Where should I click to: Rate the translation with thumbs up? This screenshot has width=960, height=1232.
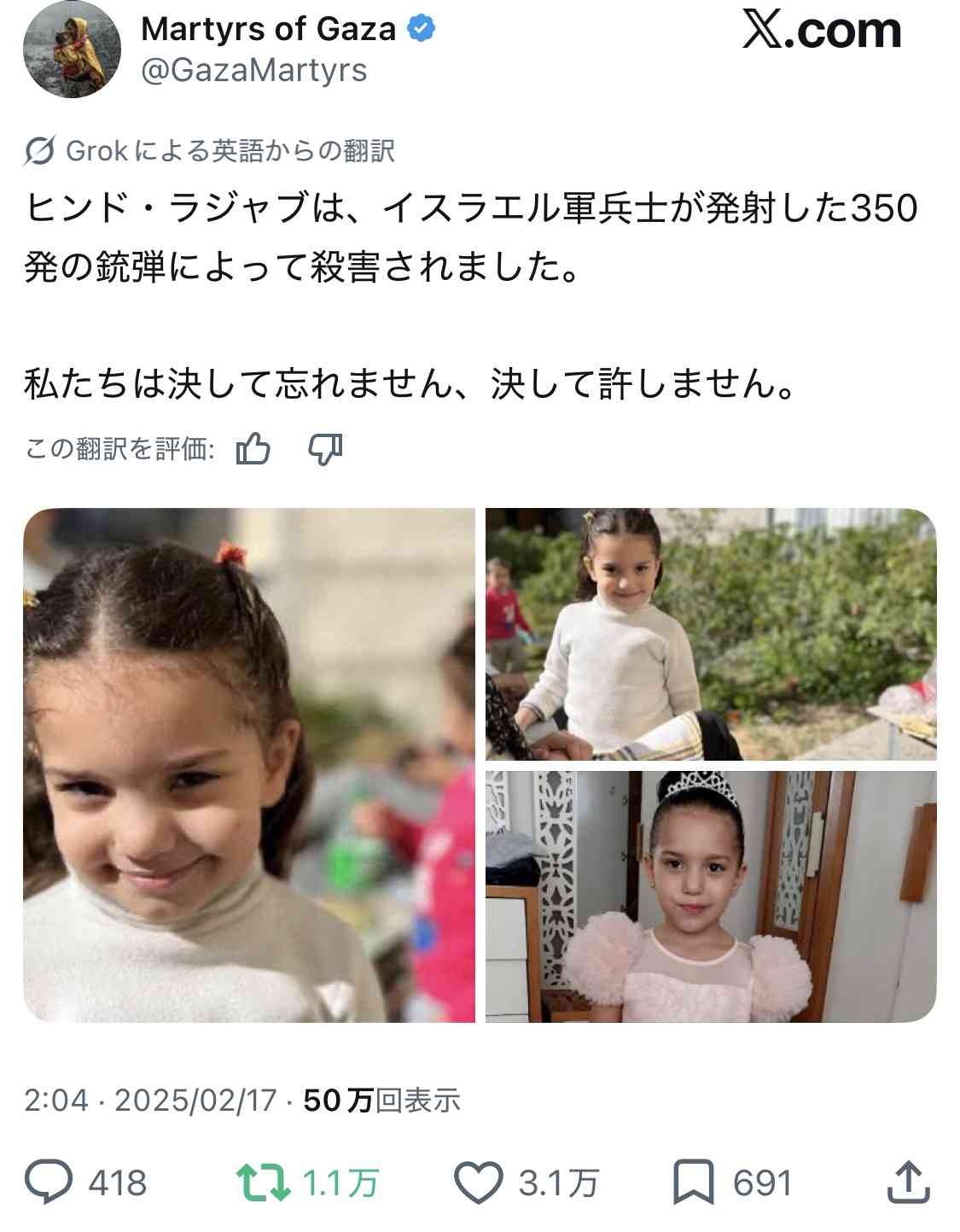coord(253,448)
